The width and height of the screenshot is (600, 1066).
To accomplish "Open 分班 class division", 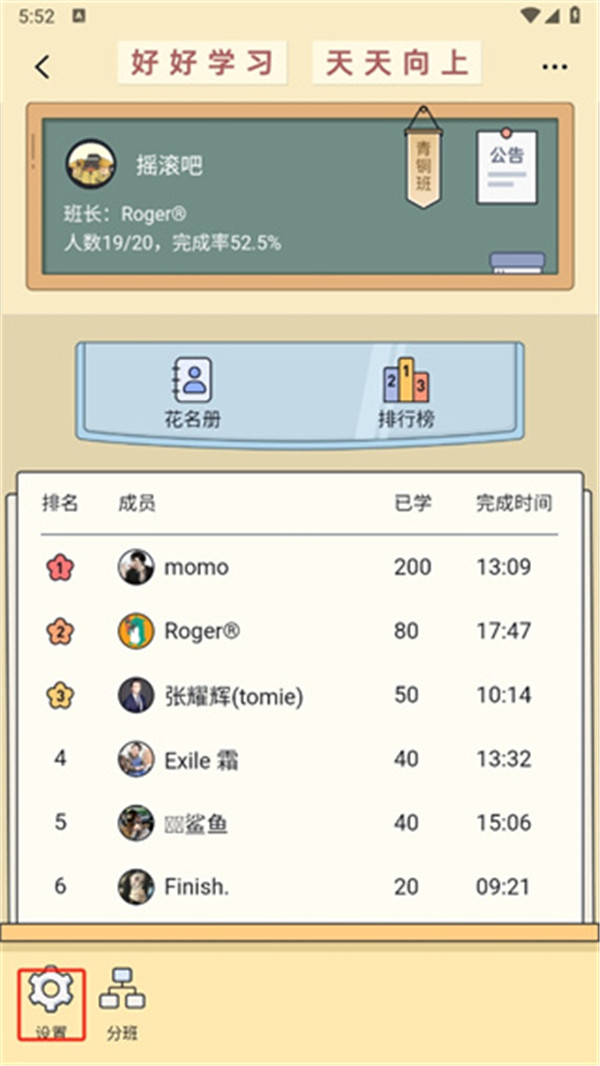I will (x=122, y=1003).
